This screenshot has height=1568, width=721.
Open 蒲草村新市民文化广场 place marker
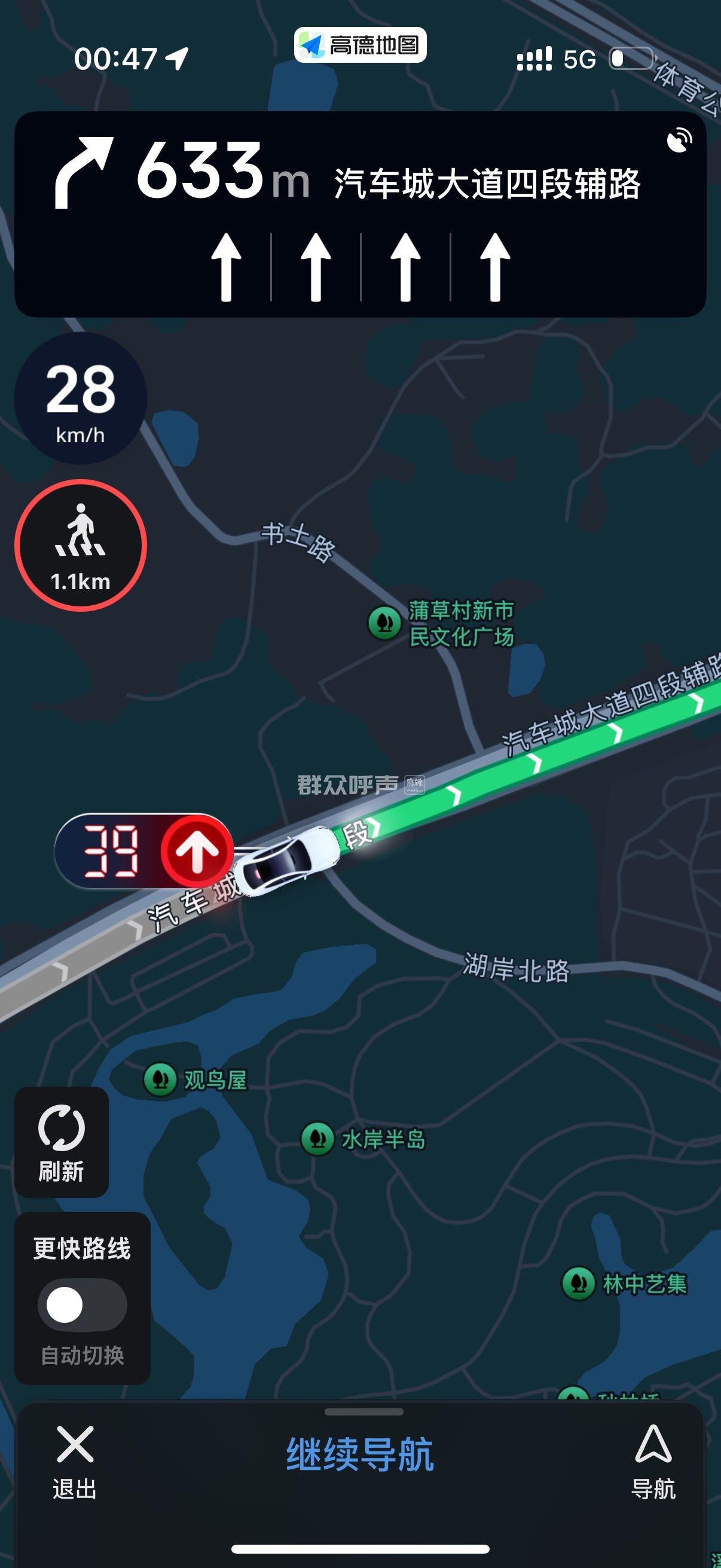pyautogui.click(x=384, y=623)
